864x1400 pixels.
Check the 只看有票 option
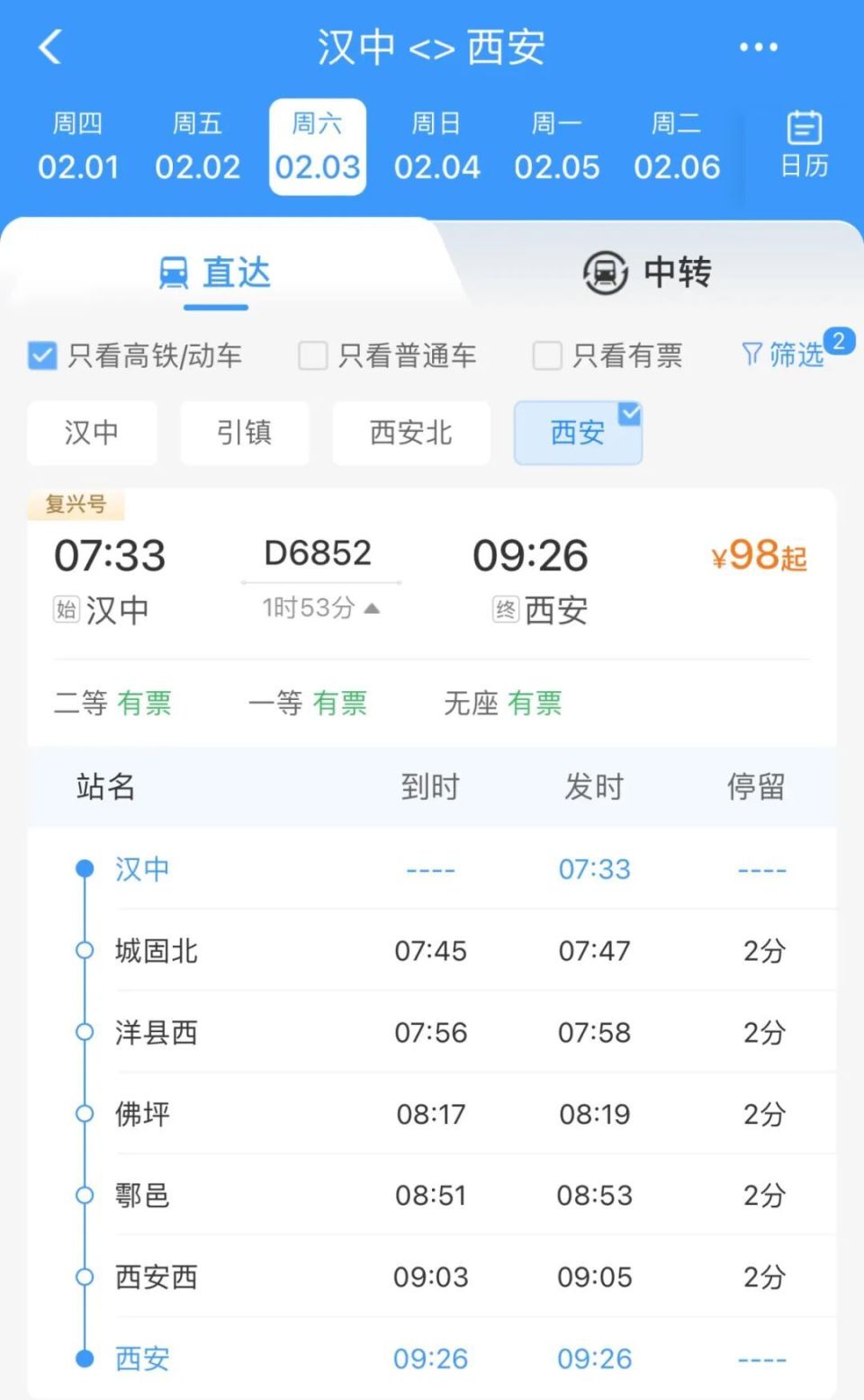pos(547,355)
